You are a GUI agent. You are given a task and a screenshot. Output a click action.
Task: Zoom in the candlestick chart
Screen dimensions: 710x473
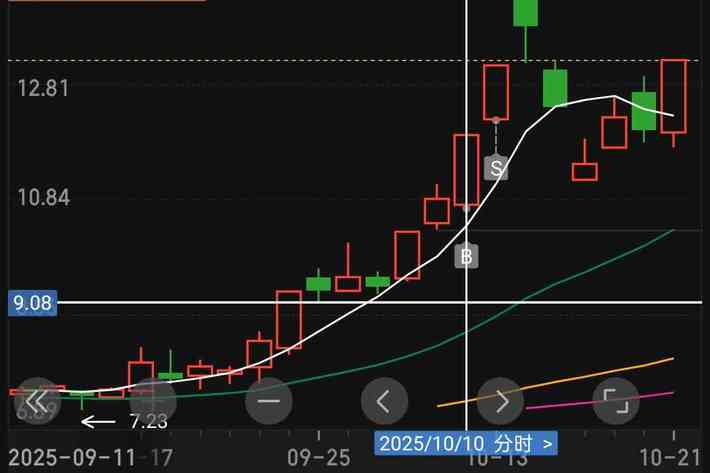[x=152, y=402]
